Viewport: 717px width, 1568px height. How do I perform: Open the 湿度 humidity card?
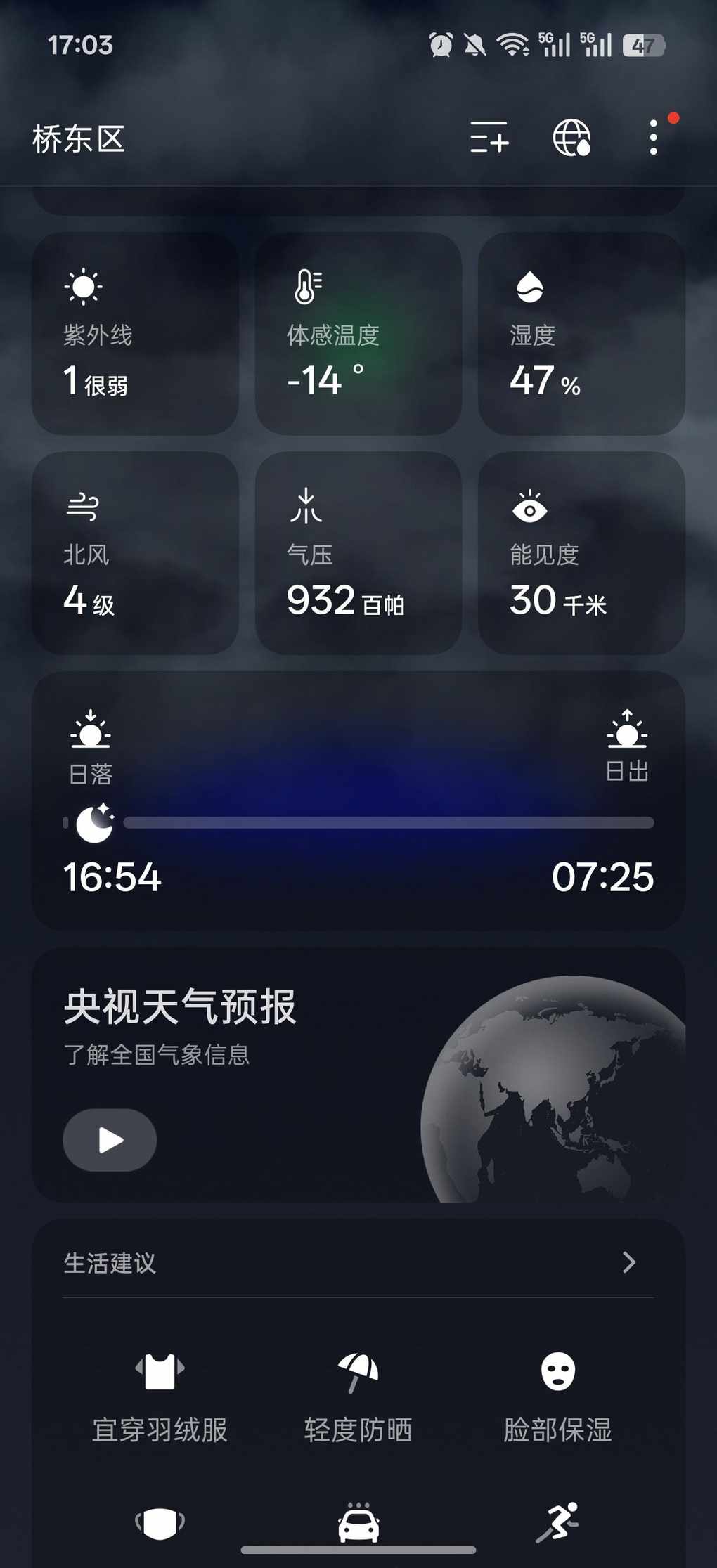coord(581,334)
